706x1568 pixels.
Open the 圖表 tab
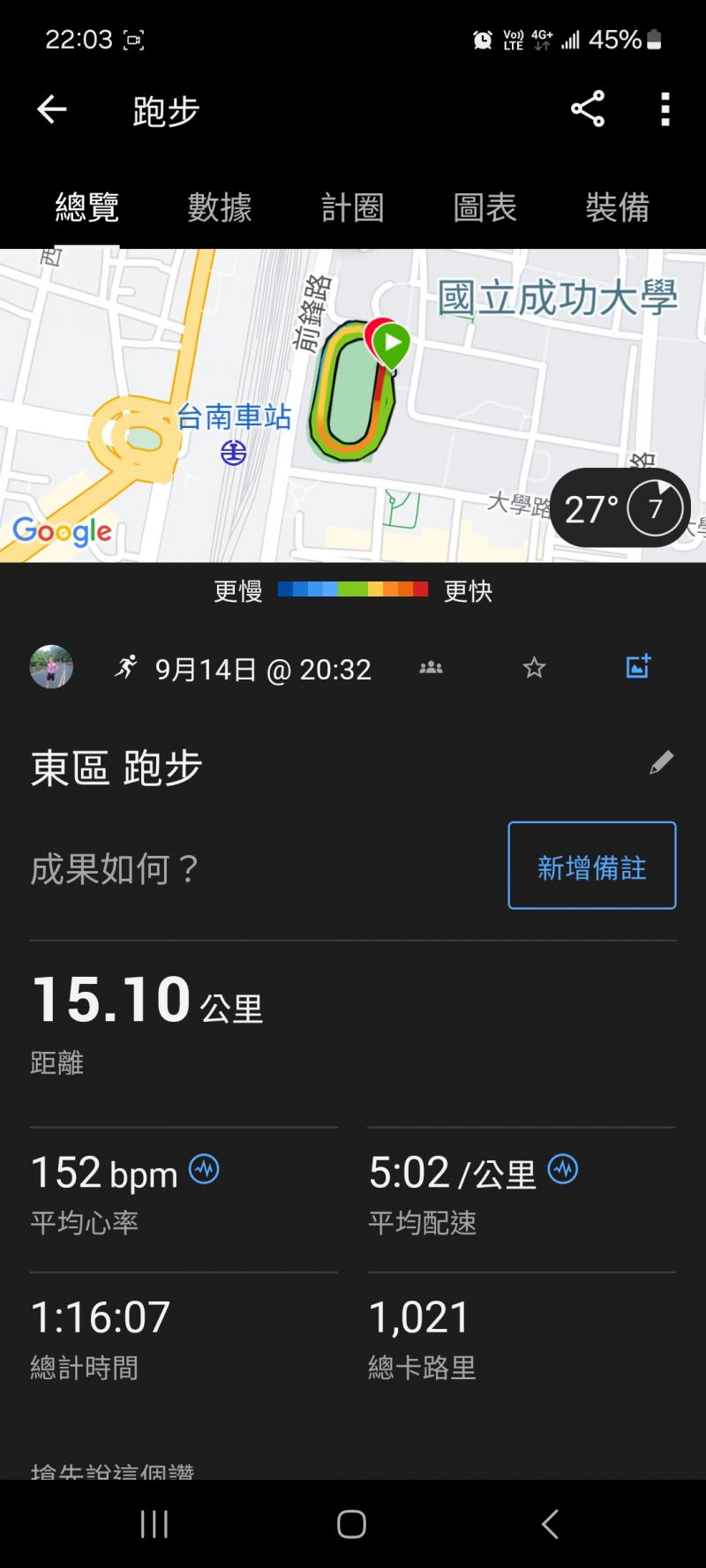tap(484, 208)
